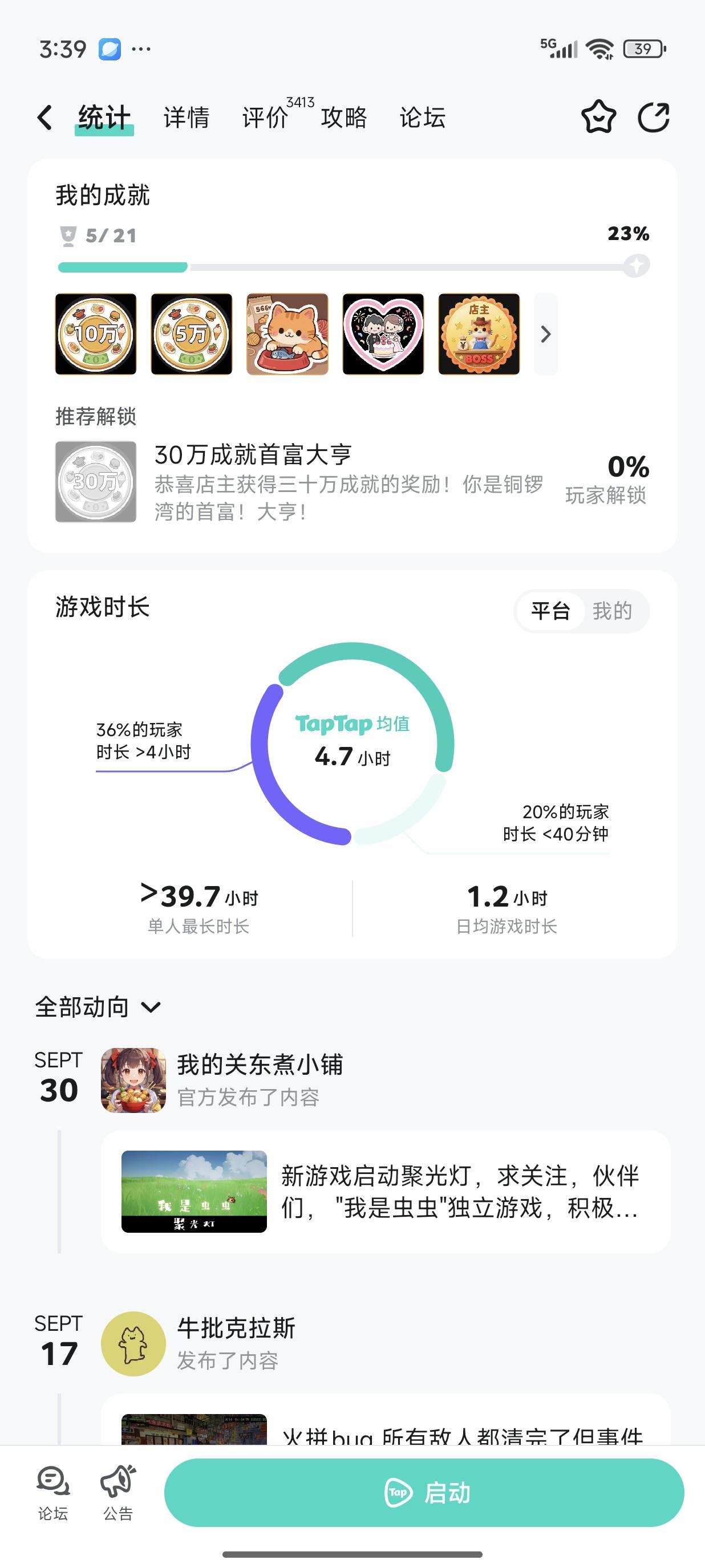
Task: Tap the 10万 achievement badge thumbnail
Action: click(97, 334)
